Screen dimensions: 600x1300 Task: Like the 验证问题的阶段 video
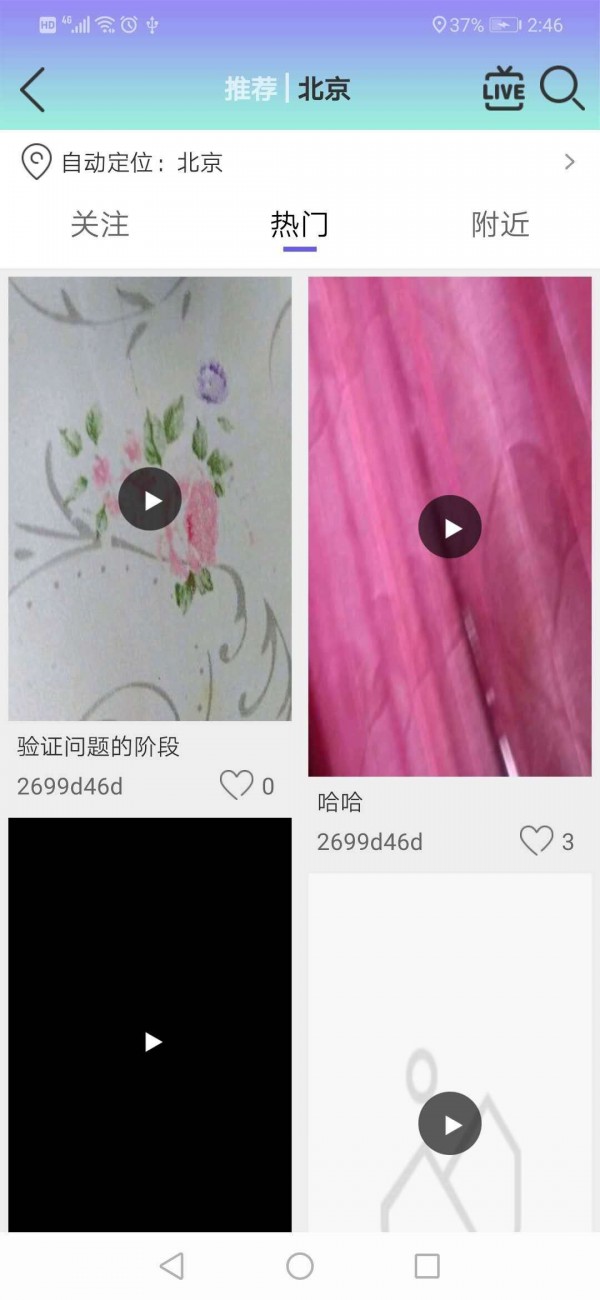click(x=237, y=786)
